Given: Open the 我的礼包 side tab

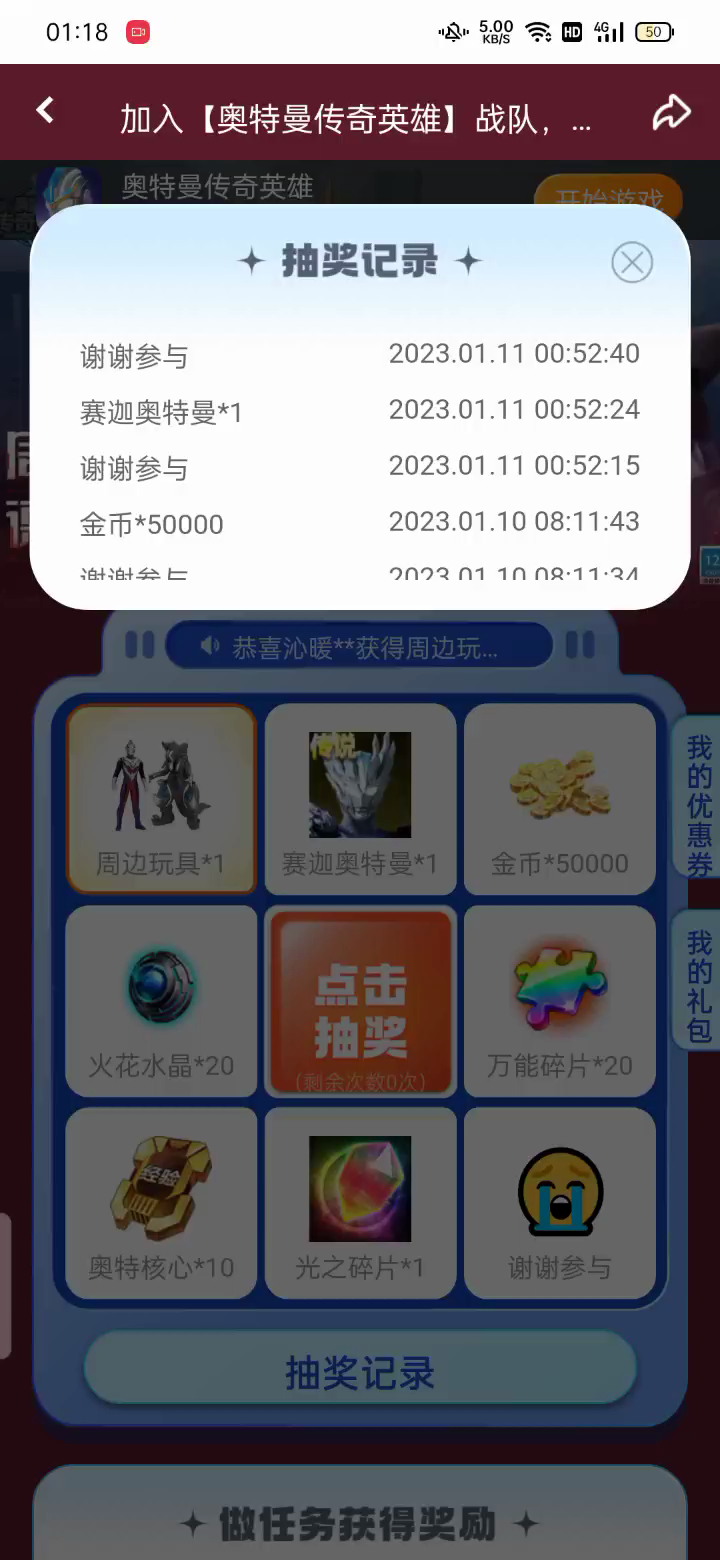Looking at the screenshot, I should click(699, 984).
